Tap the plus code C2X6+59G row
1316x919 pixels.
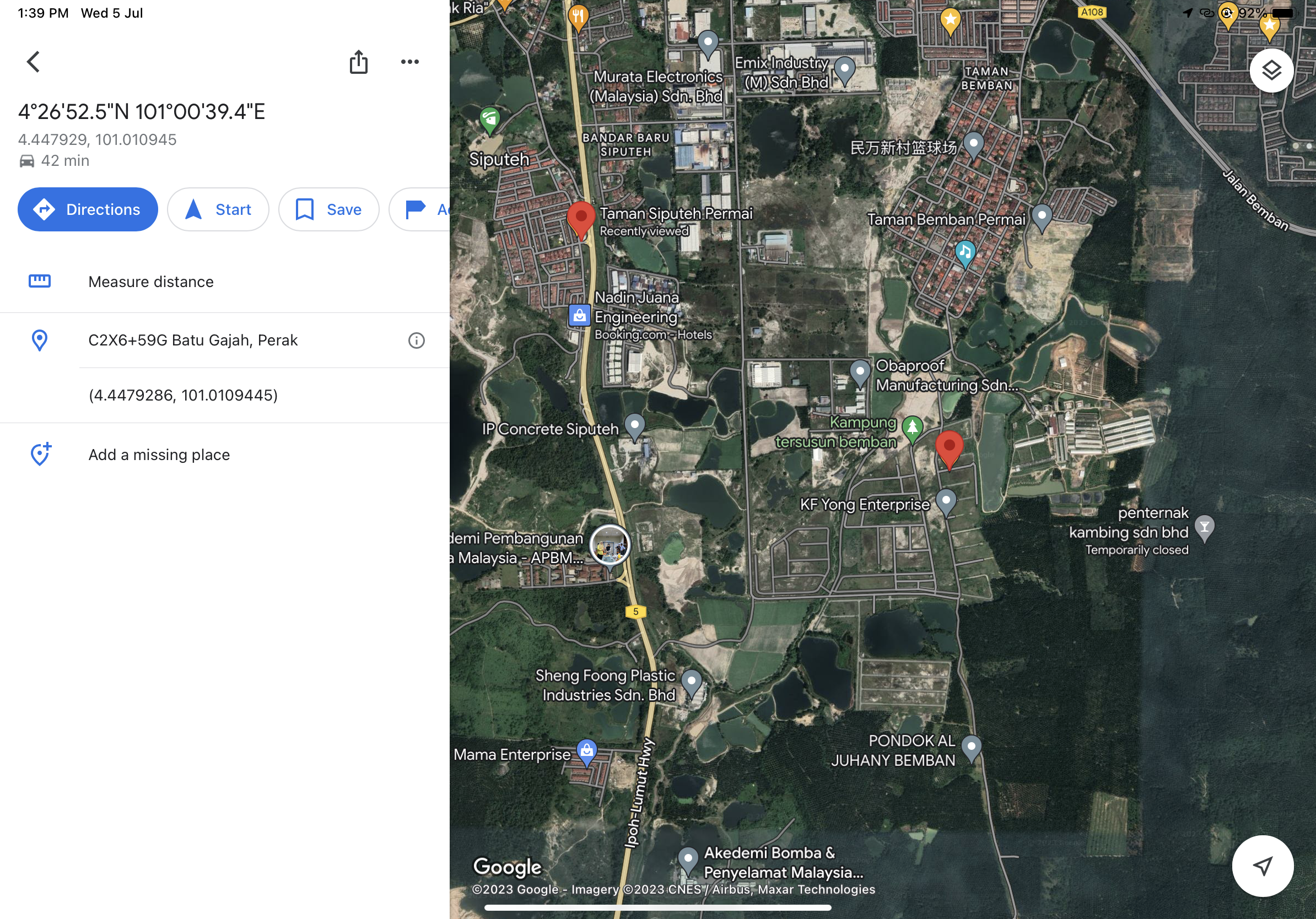click(x=192, y=340)
